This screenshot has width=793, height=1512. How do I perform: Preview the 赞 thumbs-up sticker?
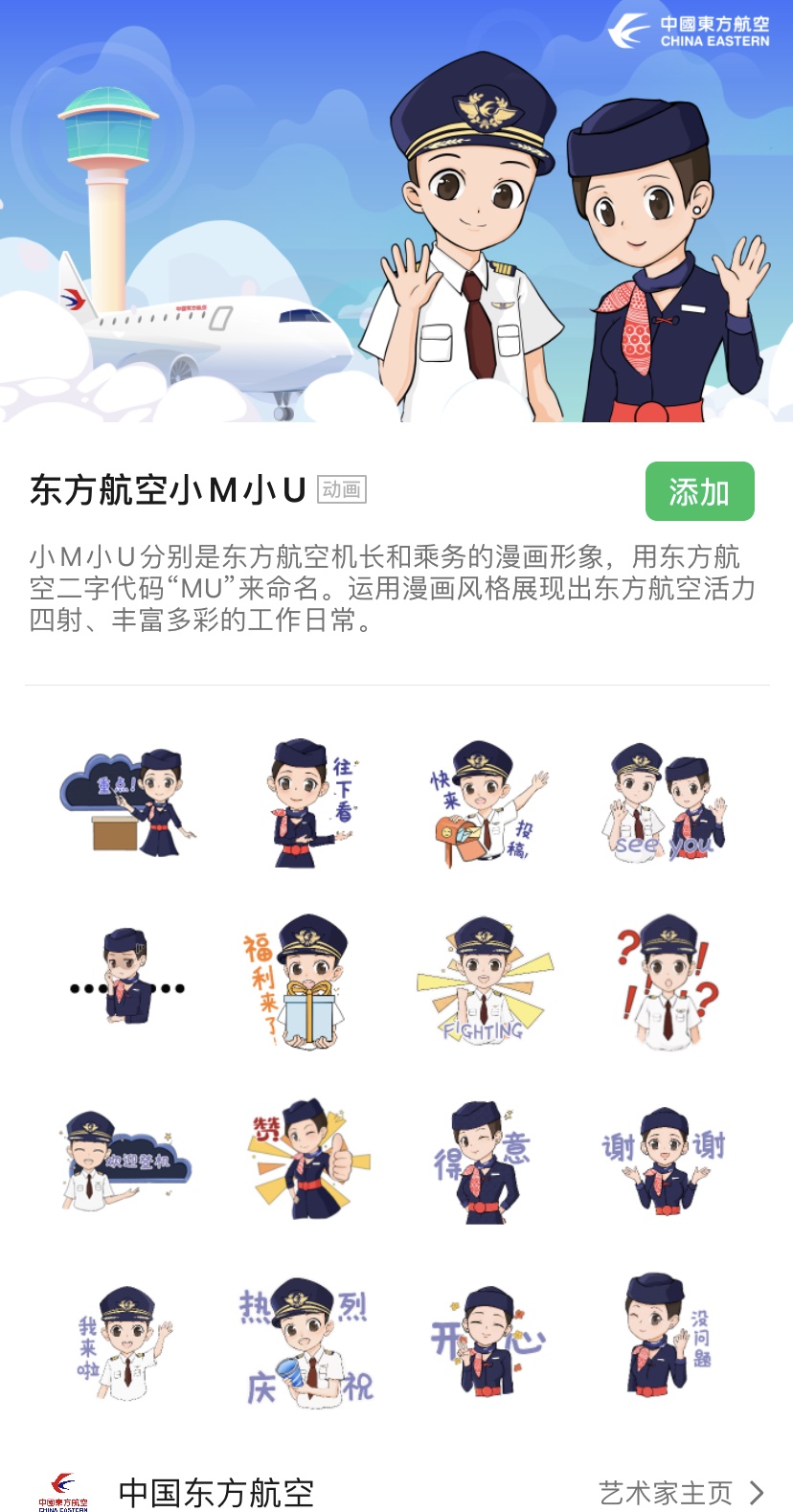[308, 1161]
